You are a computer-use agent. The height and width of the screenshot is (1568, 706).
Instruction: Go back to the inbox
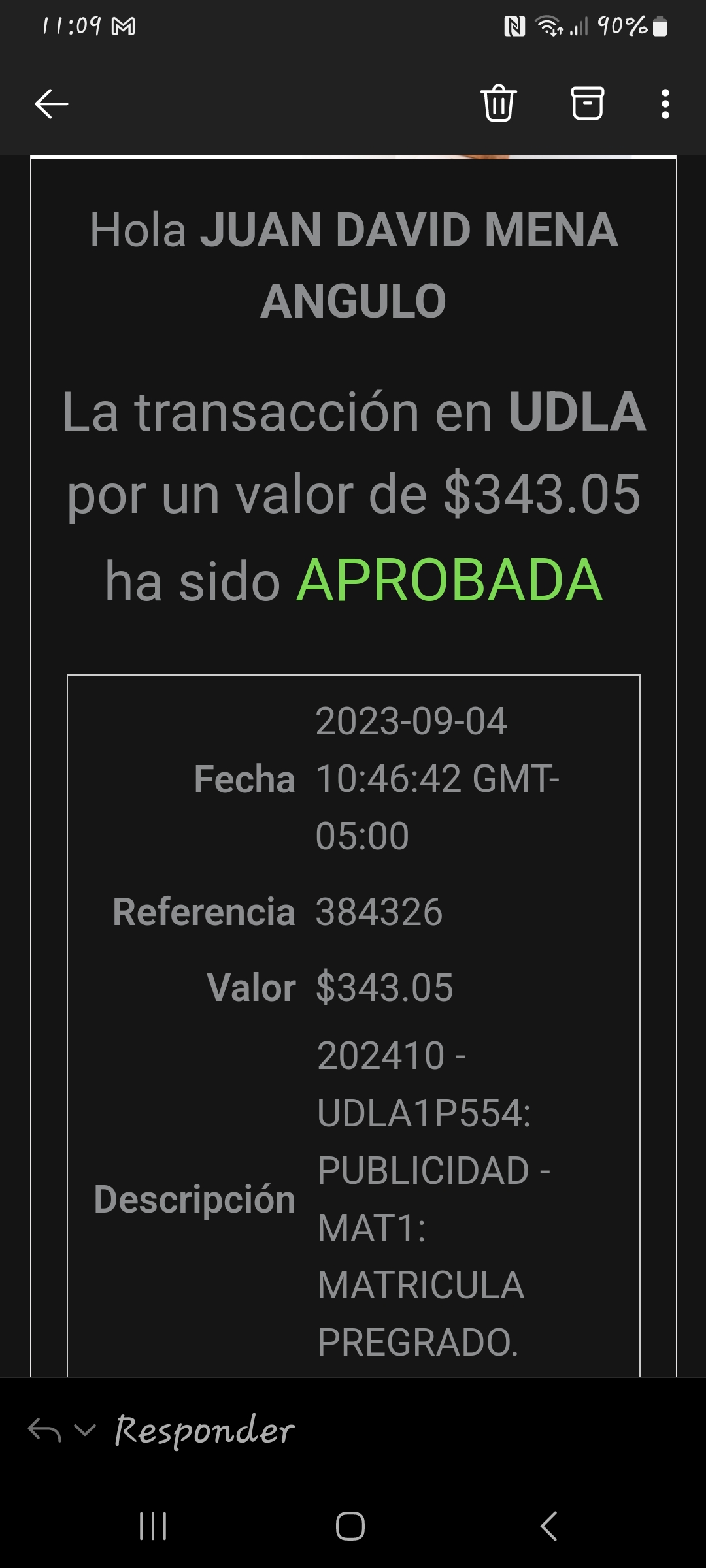tap(51, 104)
